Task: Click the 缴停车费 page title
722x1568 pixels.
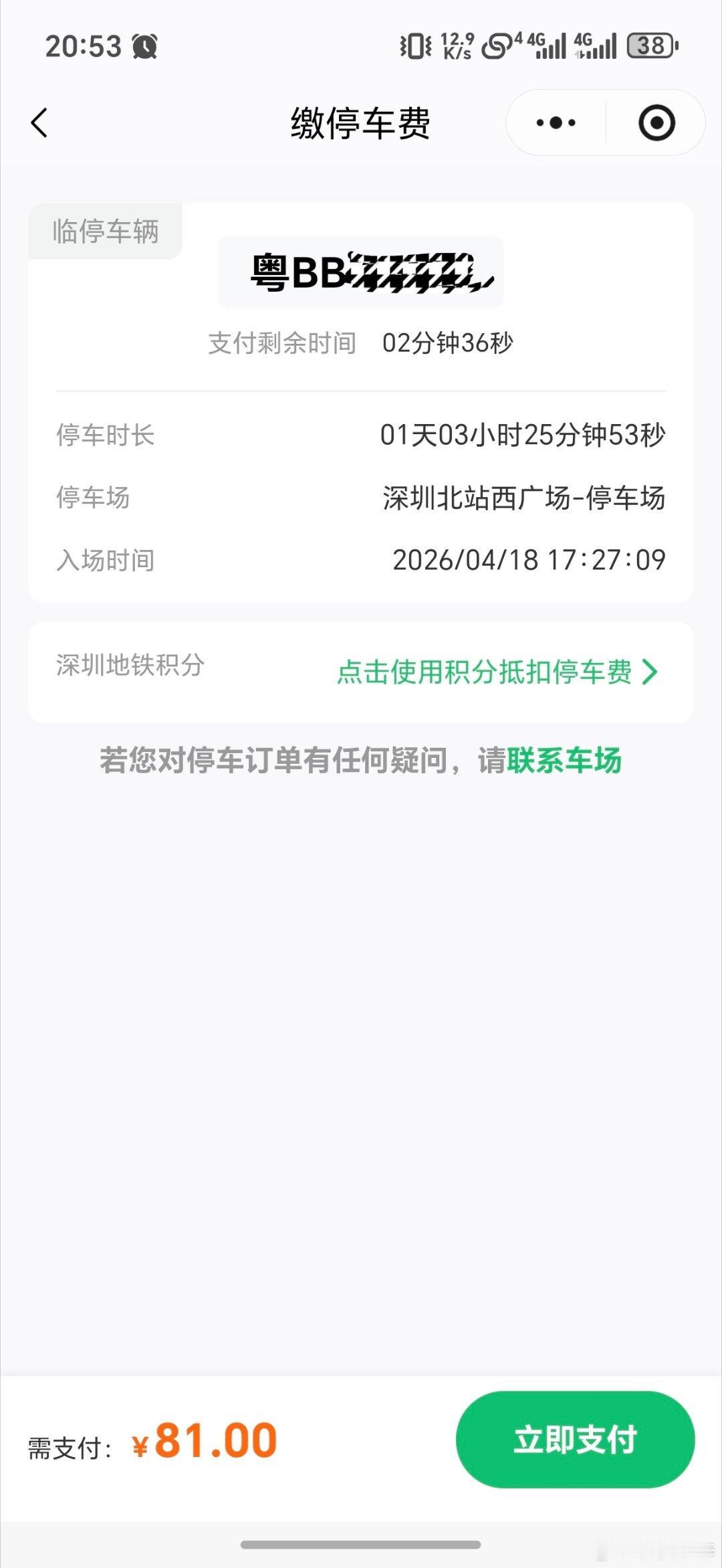Action: pyautogui.click(x=361, y=122)
